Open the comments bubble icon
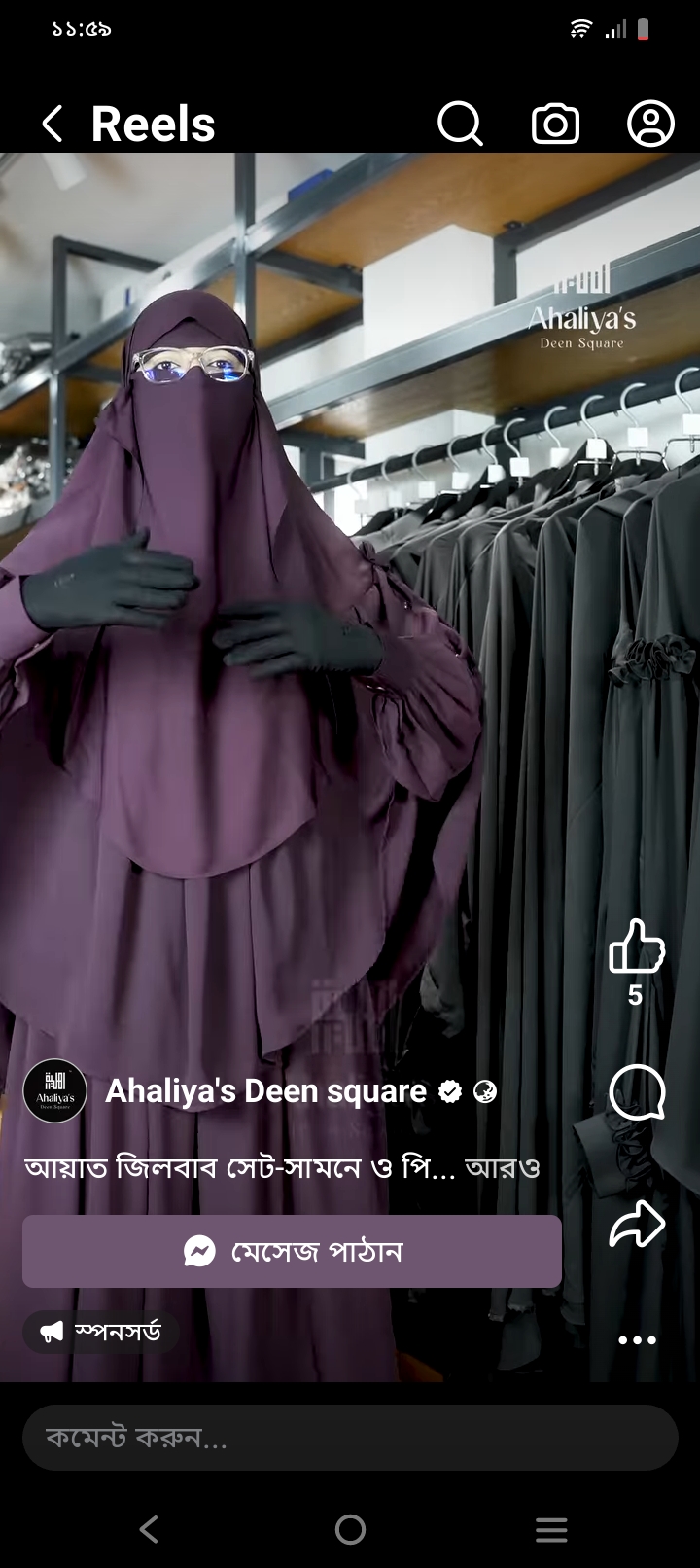Viewport: 700px width, 1568px height. click(x=637, y=1093)
